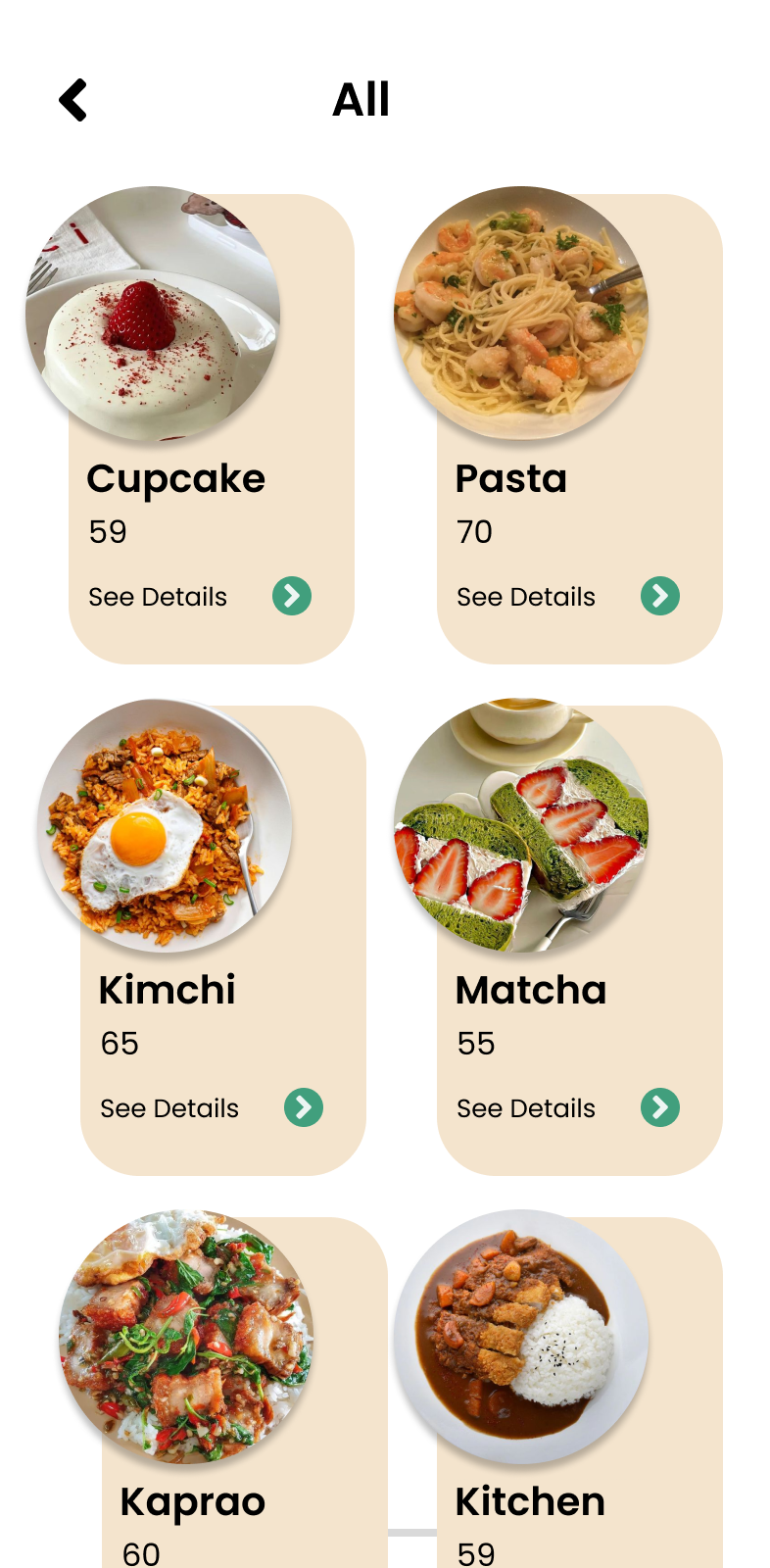The height and width of the screenshot is (1568, 770).
Task: Select the All category header
Action: point(360,99)
